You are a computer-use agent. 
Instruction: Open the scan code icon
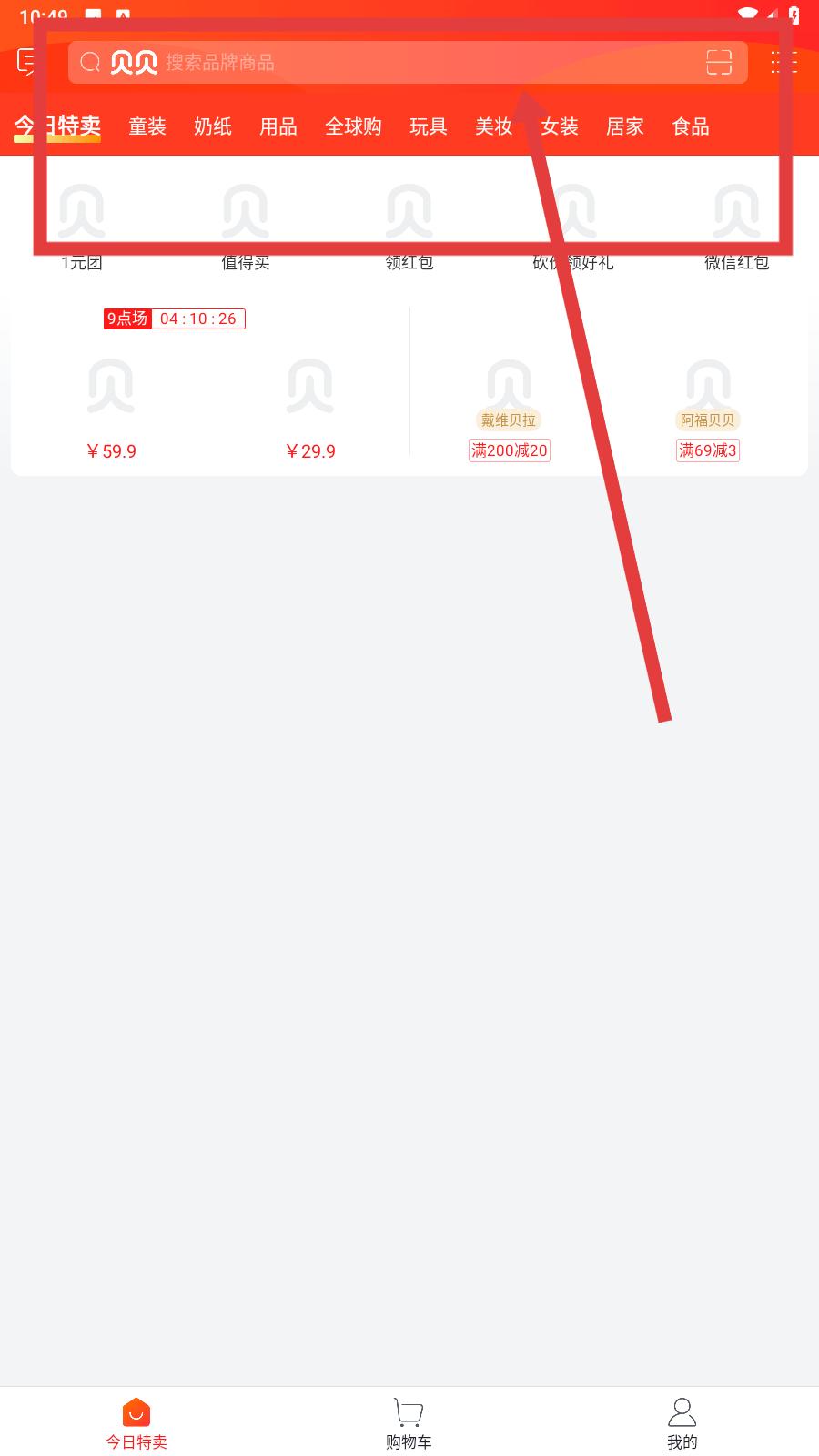click(x=719, y=62)
